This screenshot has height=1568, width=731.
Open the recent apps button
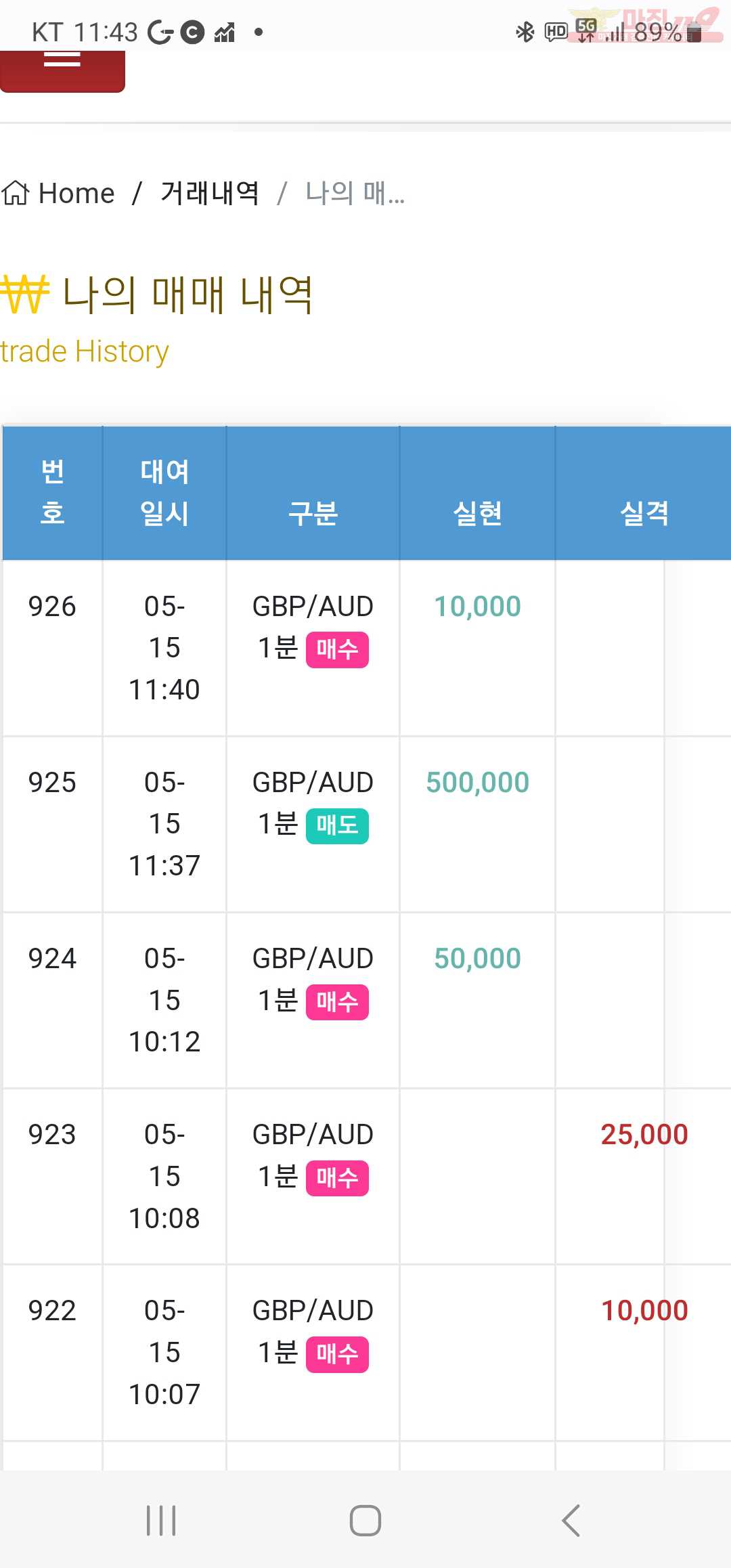(x=161, y=1521)
